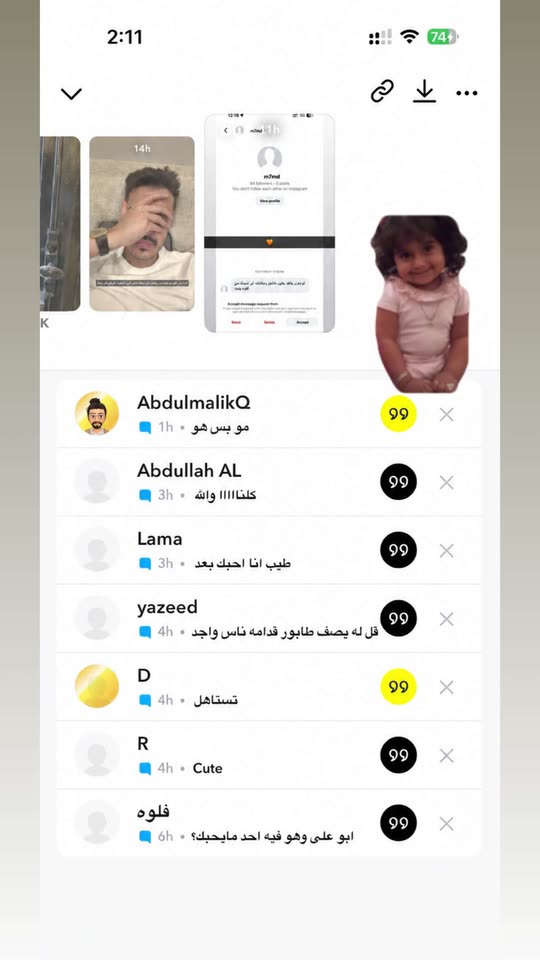Copy the story link with the chain icon
The width and height of the screenshot is (540, 960).
382,92
